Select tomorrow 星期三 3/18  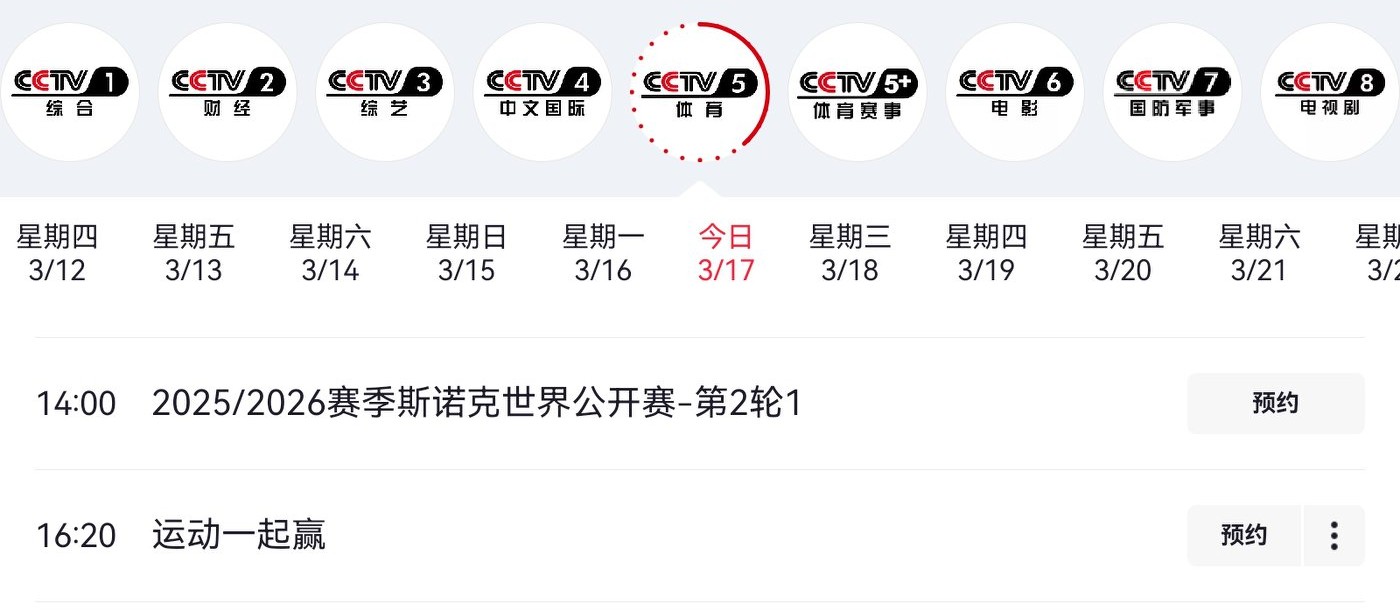pos(849,253)
